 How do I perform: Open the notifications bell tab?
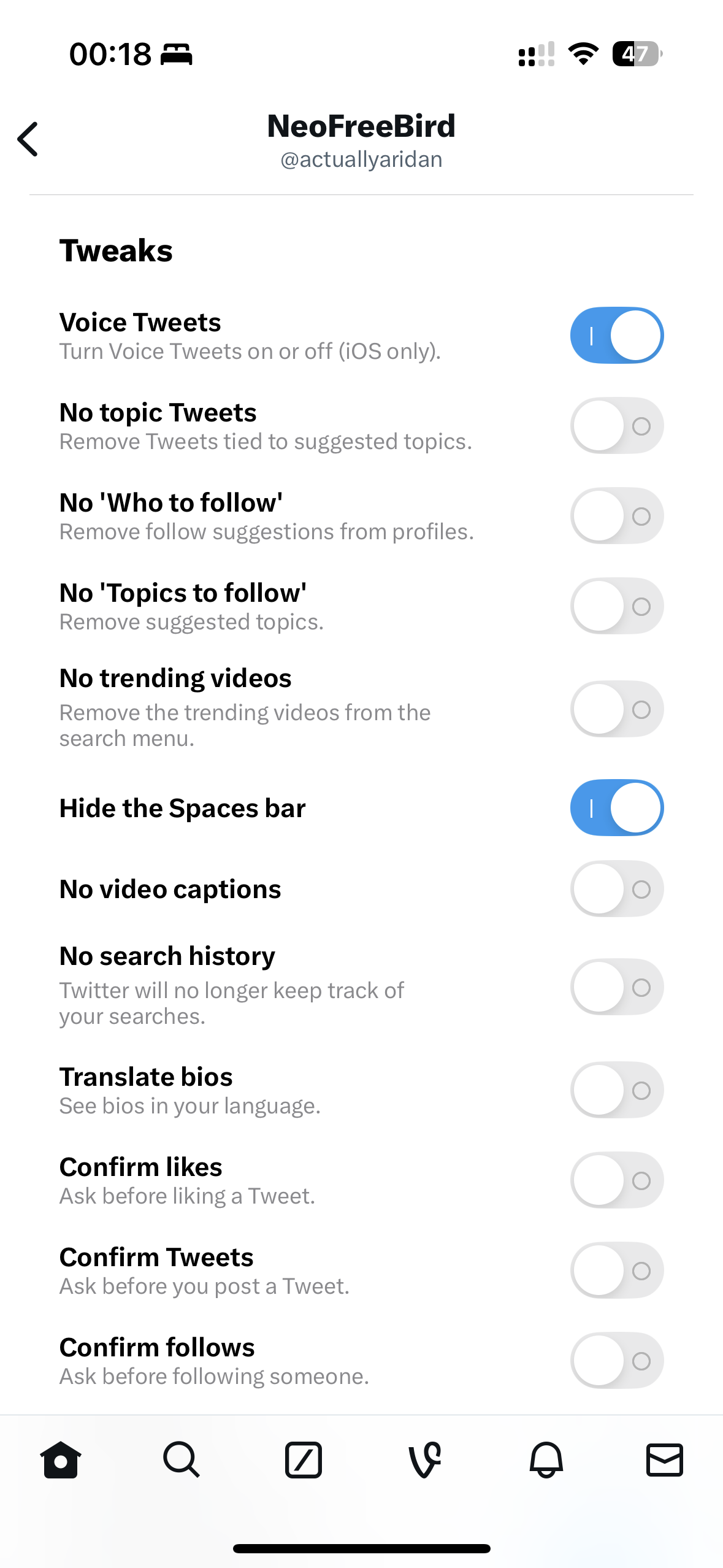546,1459
